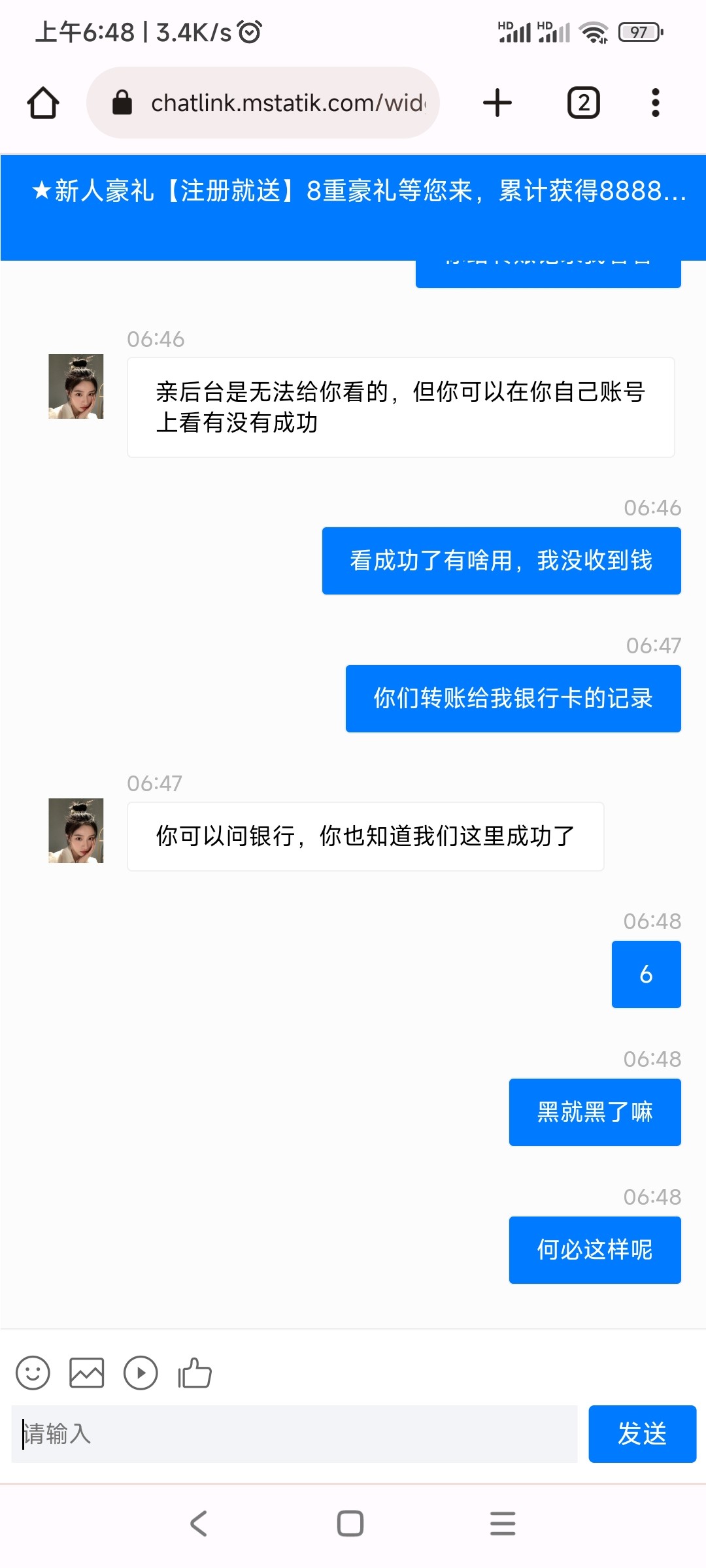Tap the thumbs-up rating icon
This screenshot has height=1568, width=706.
pyautogui.click(x=195, y=1373)
